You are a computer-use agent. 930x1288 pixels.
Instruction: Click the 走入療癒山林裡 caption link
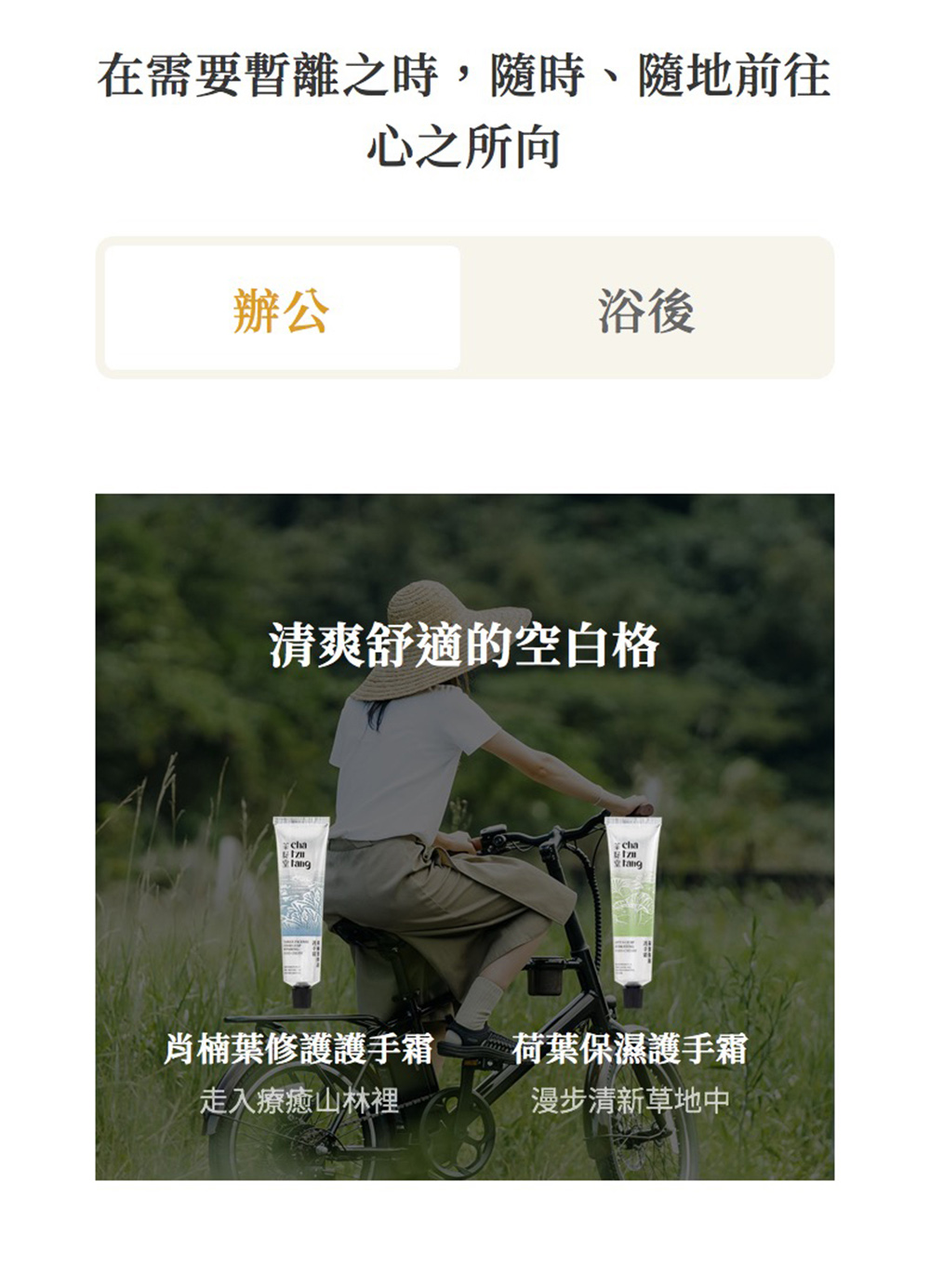click(299, 1099)
